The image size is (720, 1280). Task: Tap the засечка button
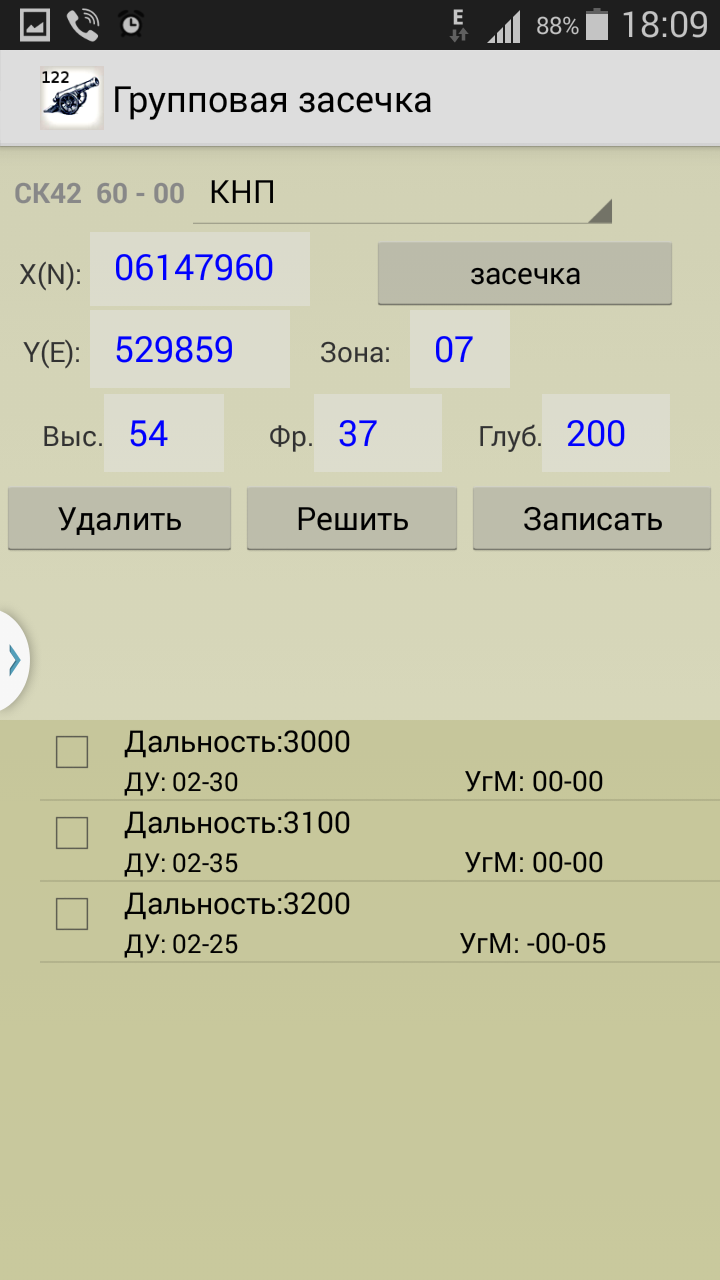tap(525, 274)
